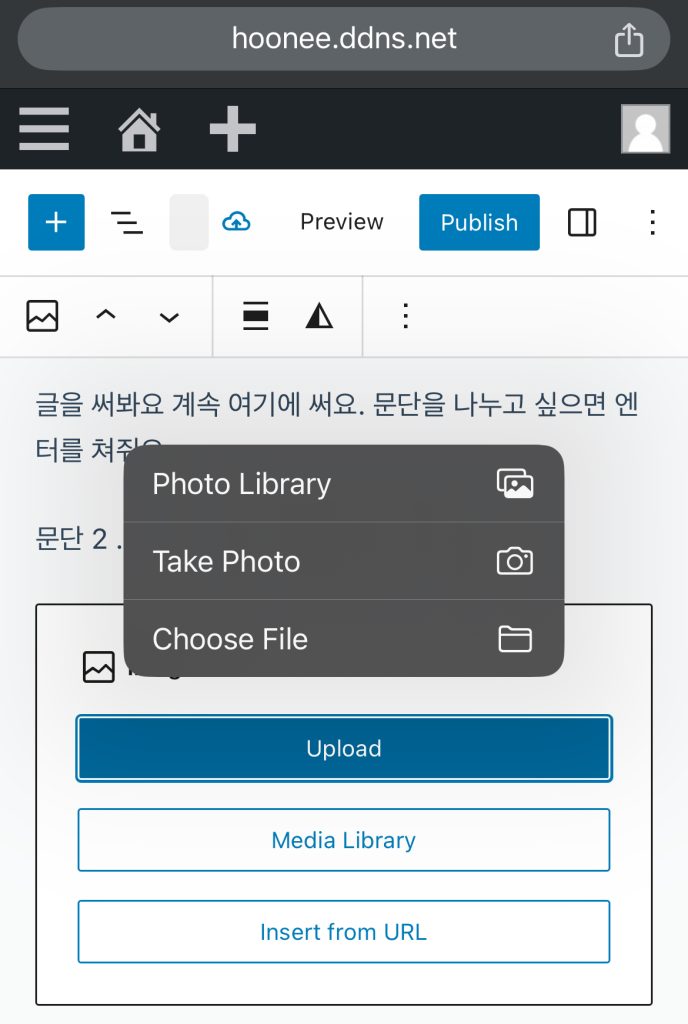Toggle the settings sidebar panel

(x=582, y=222)
